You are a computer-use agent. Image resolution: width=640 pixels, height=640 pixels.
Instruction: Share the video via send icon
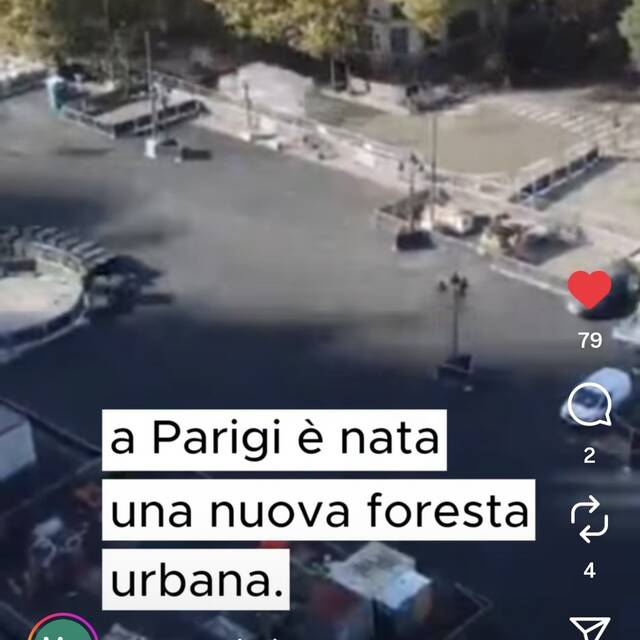click(x=589, y=629)
